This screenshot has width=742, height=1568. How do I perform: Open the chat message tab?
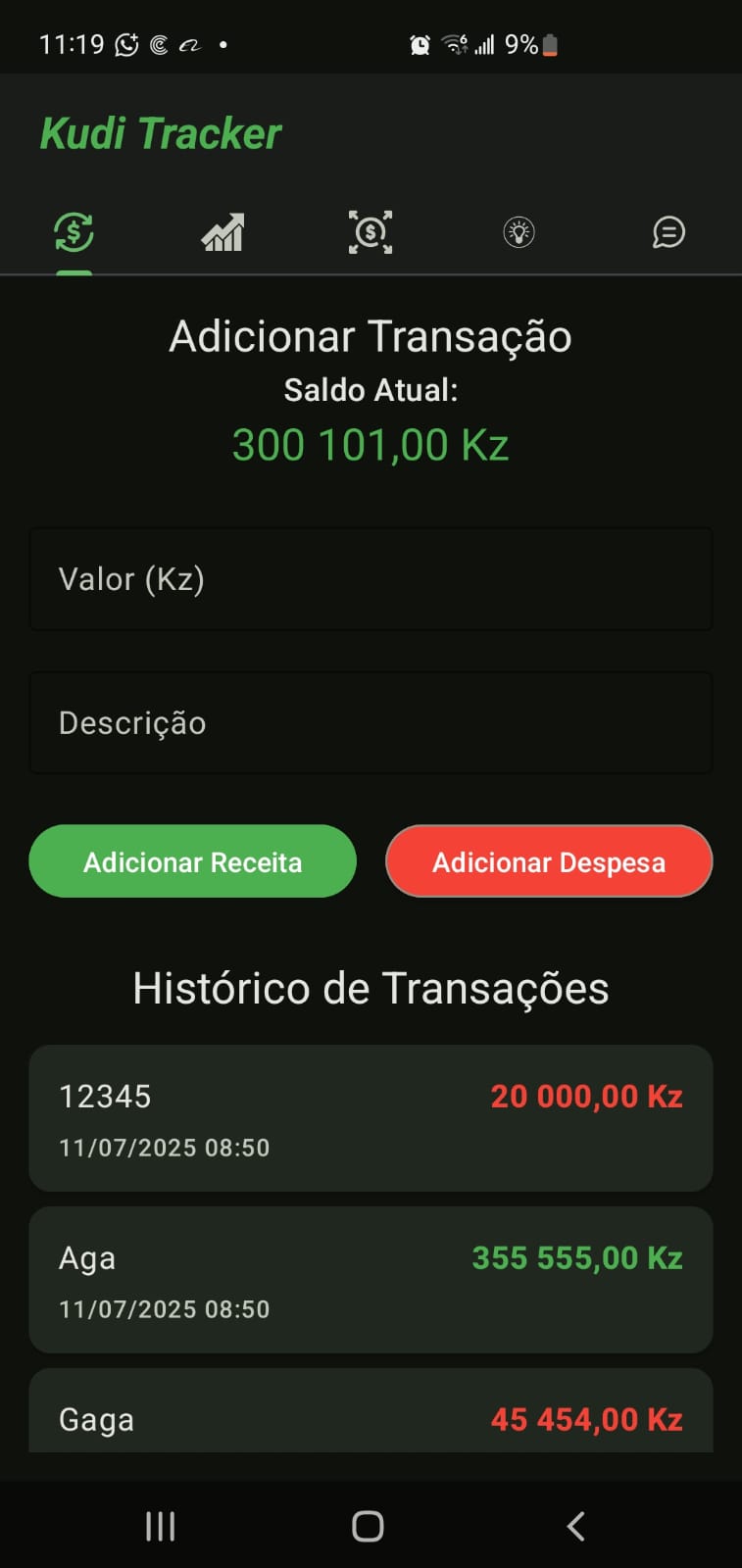[x=668, y=233]
